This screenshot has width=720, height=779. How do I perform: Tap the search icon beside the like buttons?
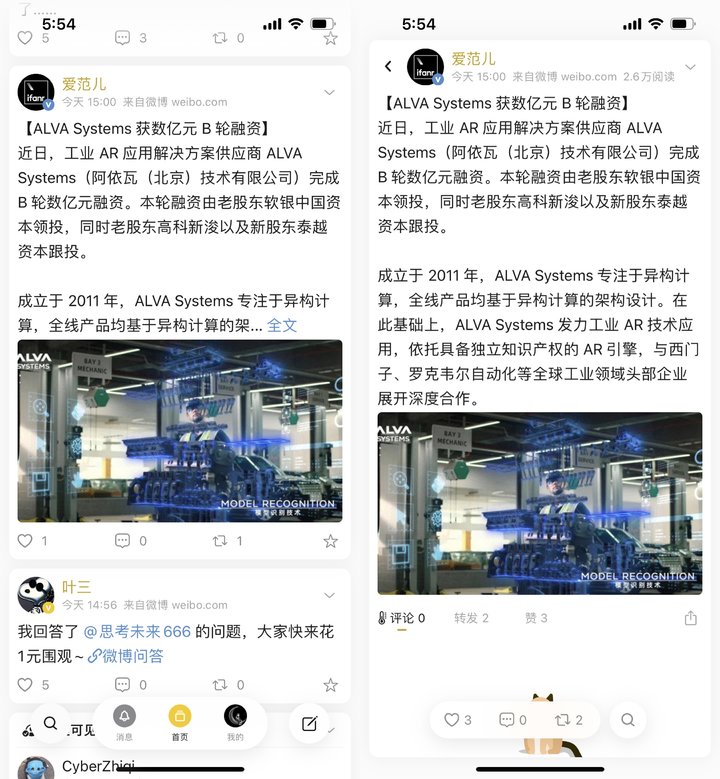tap(629, 719)
